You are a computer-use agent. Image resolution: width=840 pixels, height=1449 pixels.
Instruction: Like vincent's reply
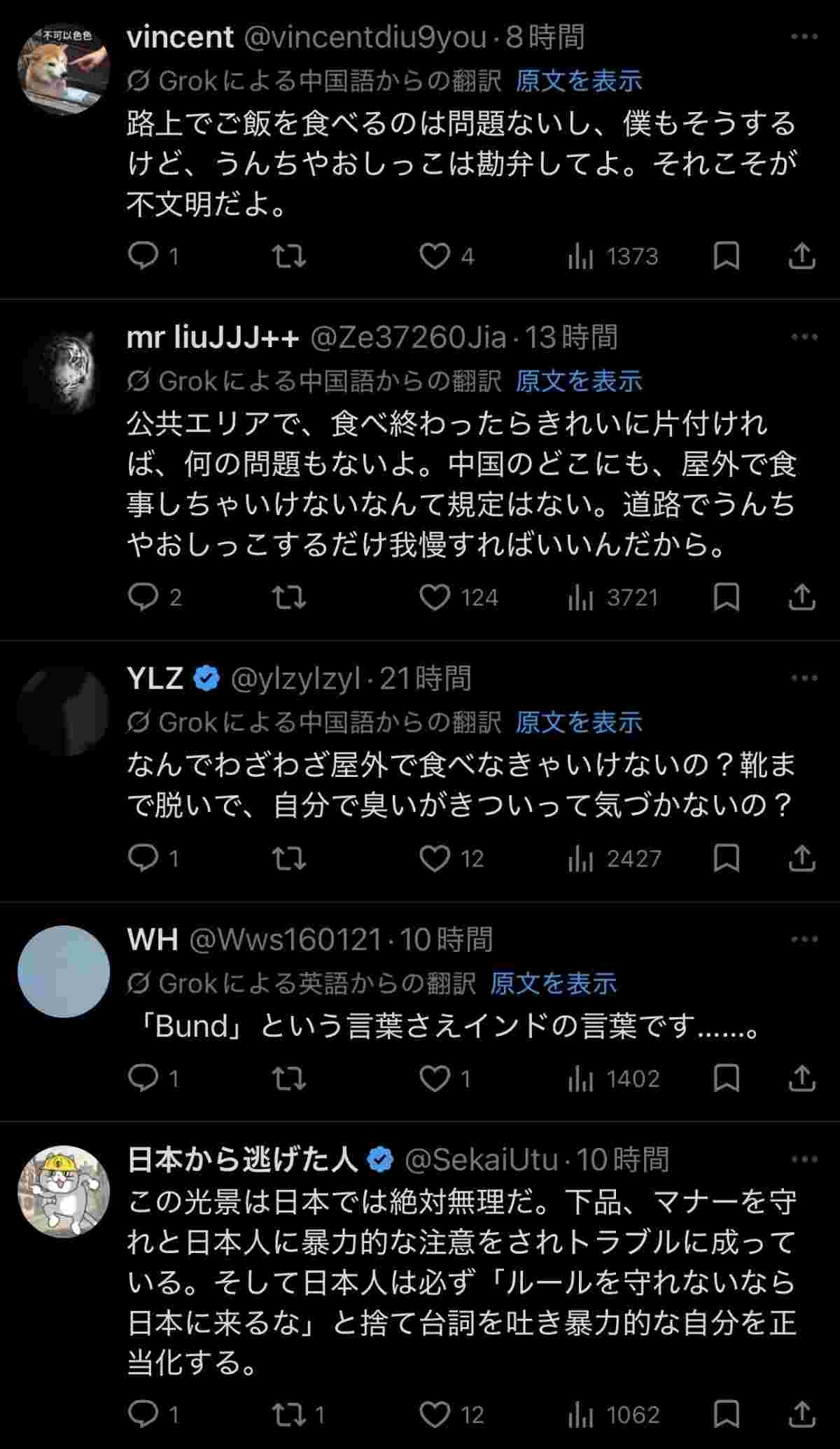click(434, 257)
